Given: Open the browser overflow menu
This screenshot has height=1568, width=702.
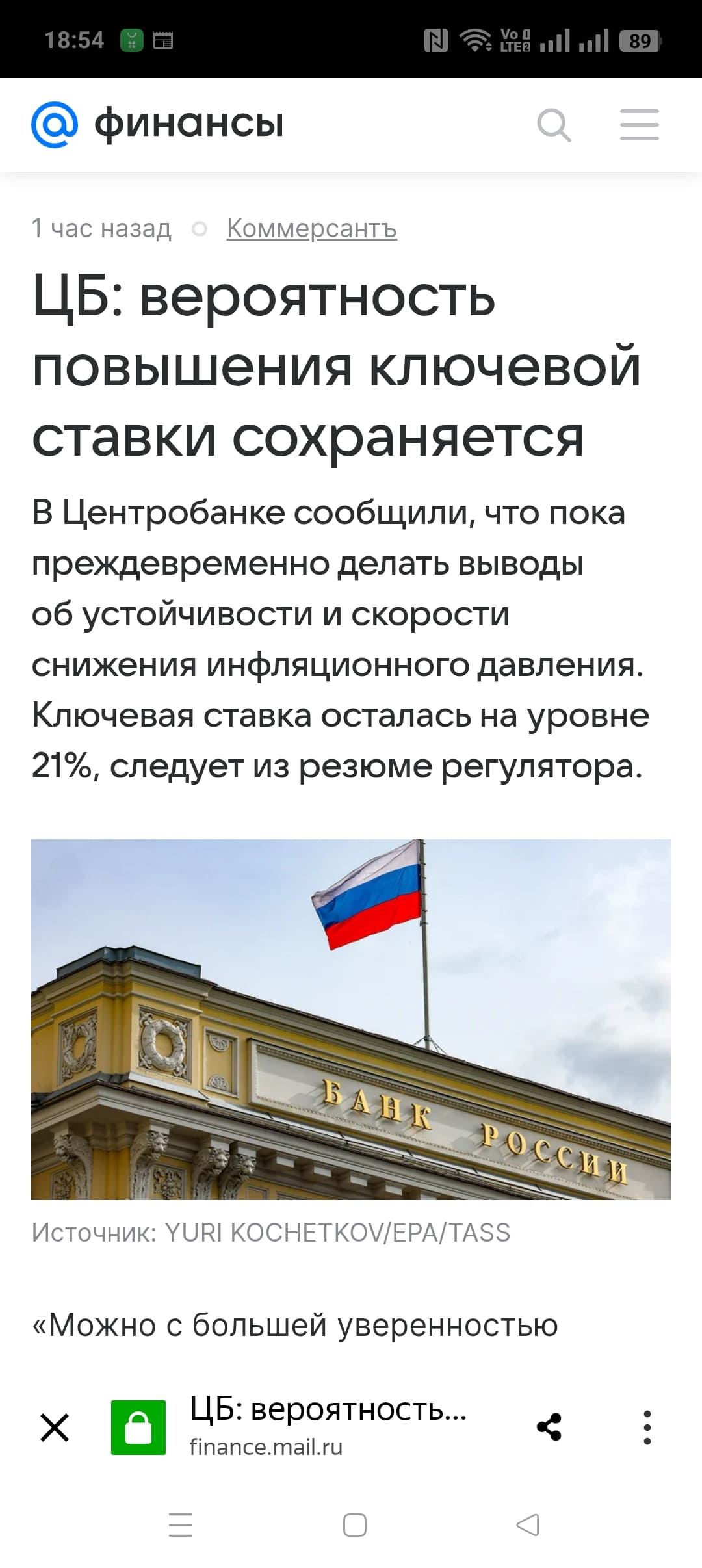Looking at the screenshot, I should (647, 1428).
